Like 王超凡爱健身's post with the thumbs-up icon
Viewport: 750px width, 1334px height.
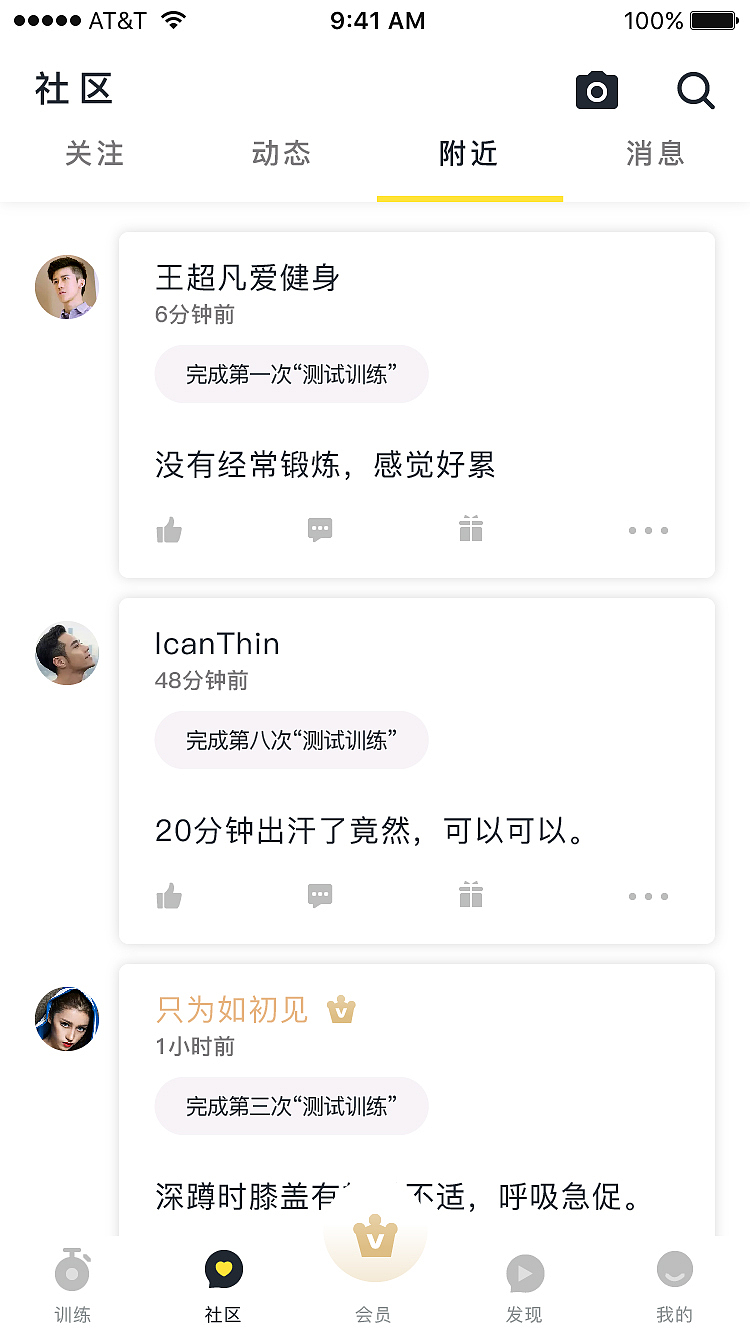(x=169, y=530)
